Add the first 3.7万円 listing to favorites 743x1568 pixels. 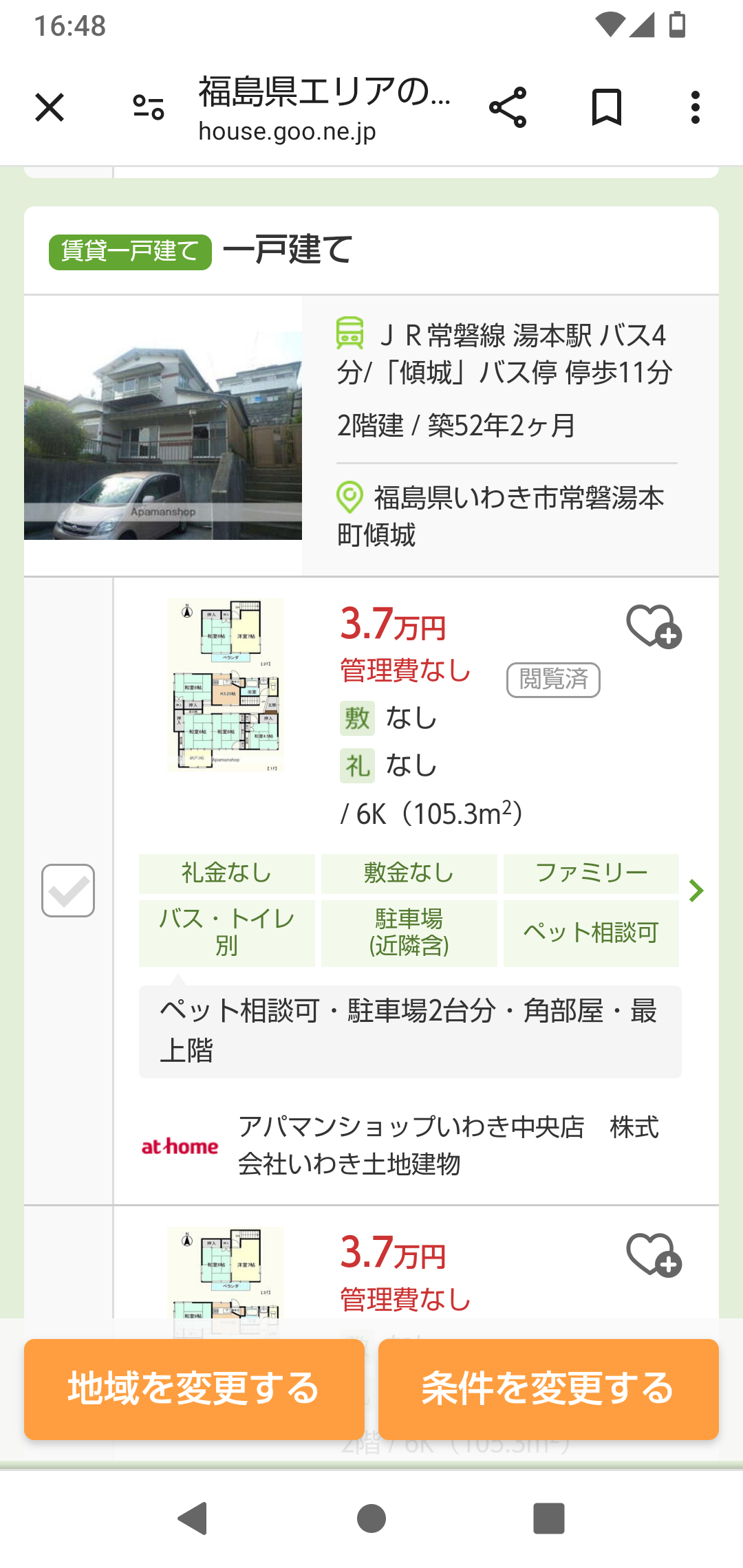(654, 627)
